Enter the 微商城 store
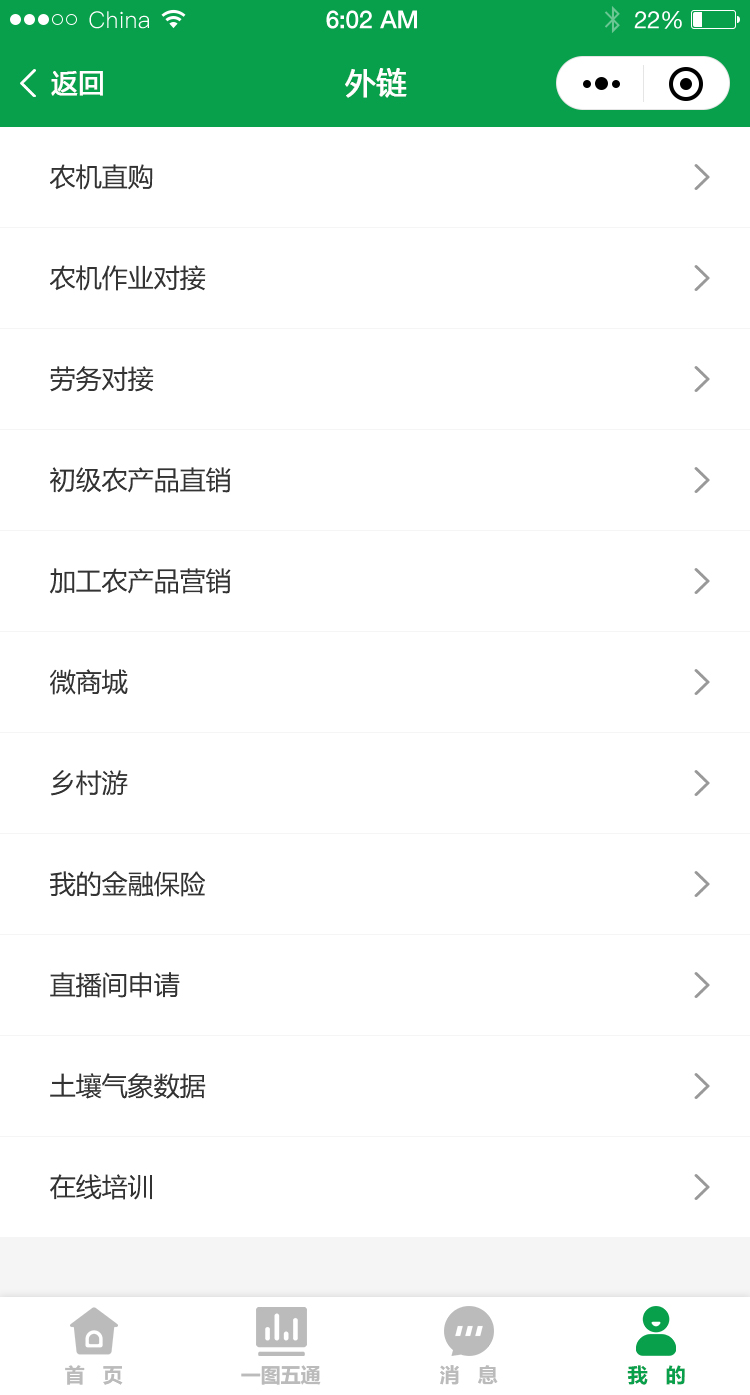 (x=375, y=683)
